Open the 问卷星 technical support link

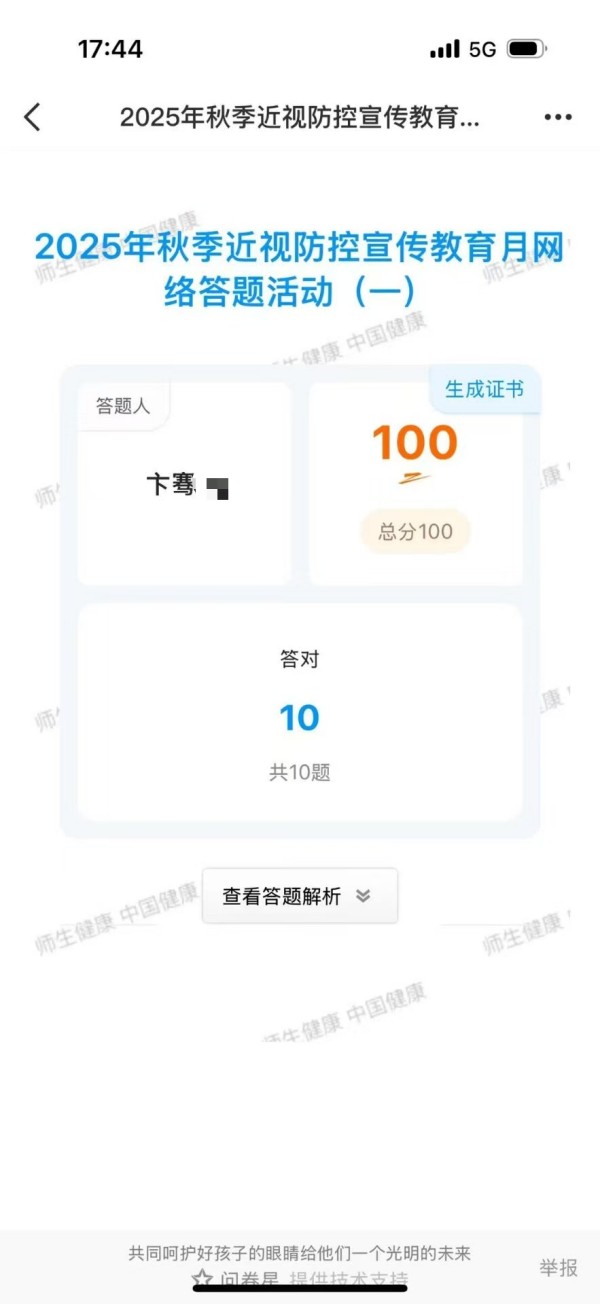[300, 1279]
